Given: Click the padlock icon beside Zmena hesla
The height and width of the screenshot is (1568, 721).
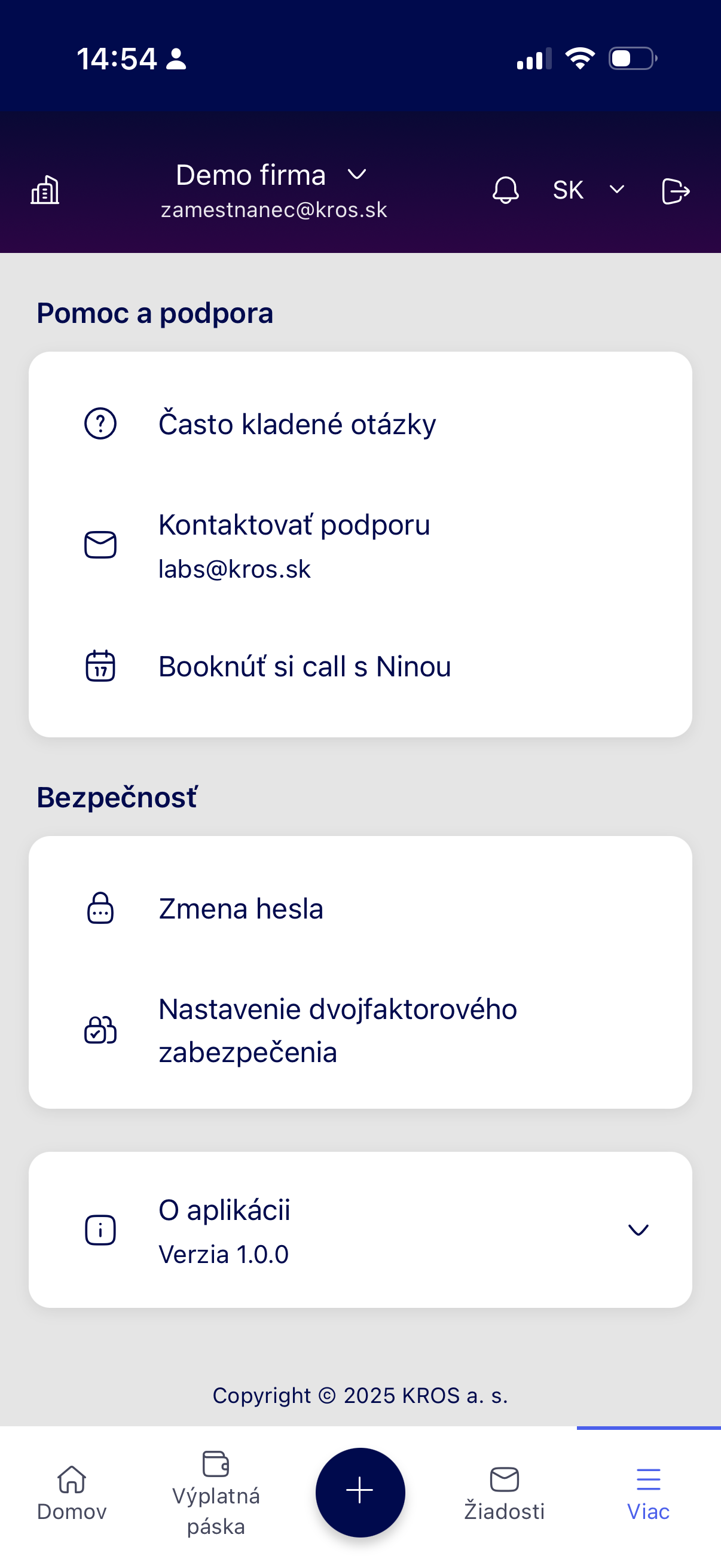Looking at the screenshot, I should click(99, 908).
